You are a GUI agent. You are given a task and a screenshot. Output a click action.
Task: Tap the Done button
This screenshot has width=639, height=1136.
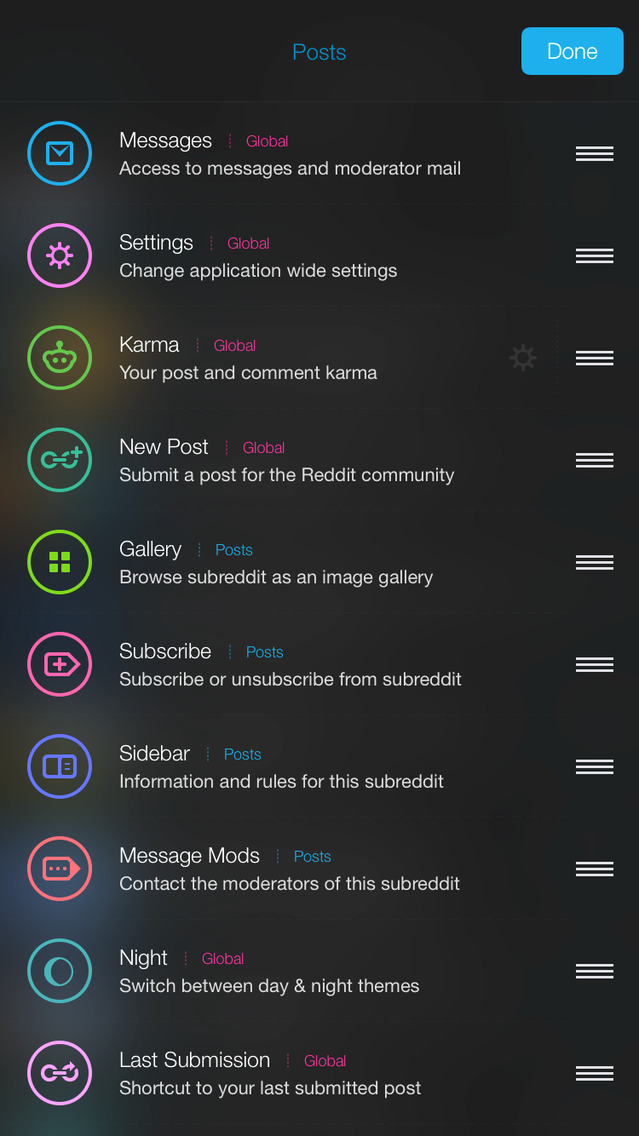tap(571, 52)
